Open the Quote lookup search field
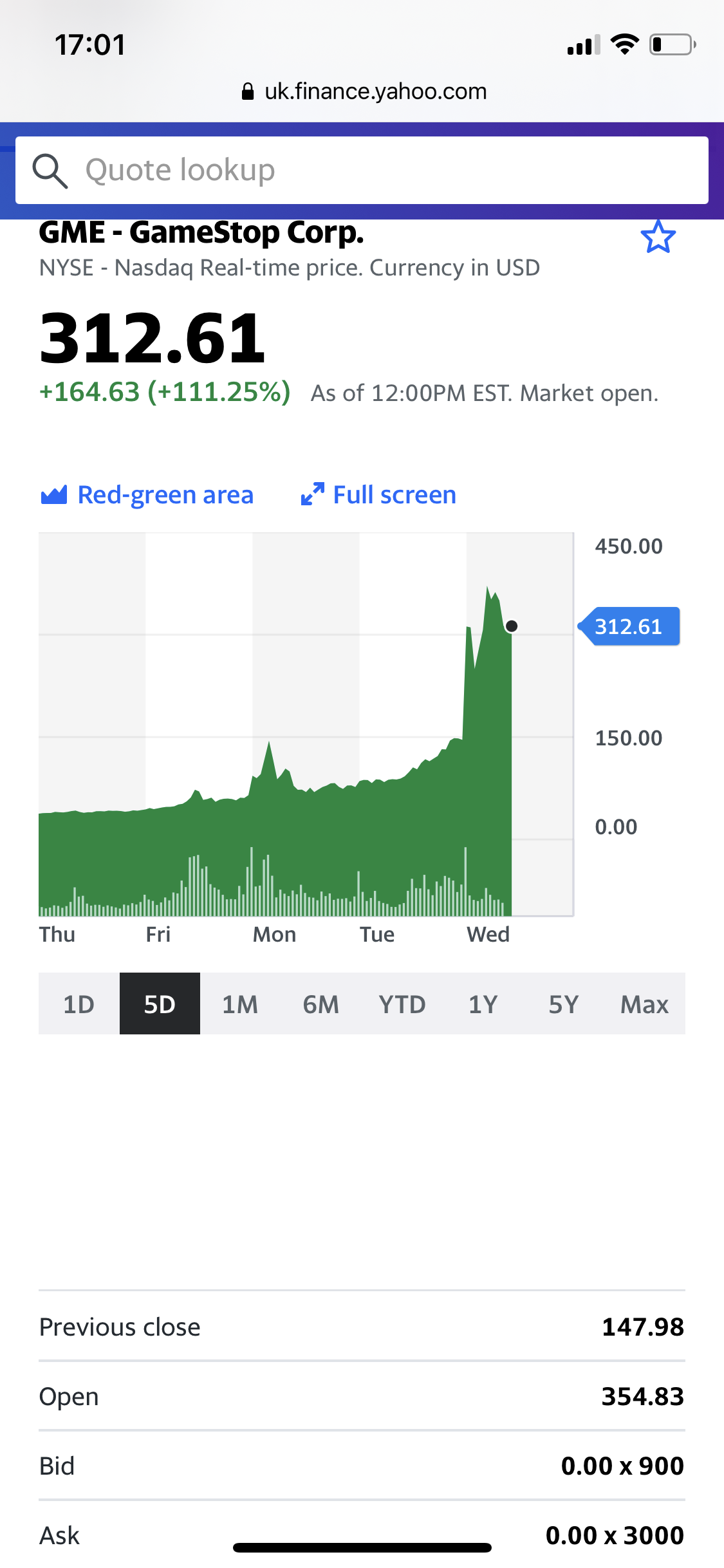Viewport: 724px width, 1568px height. tap(362, 171)
